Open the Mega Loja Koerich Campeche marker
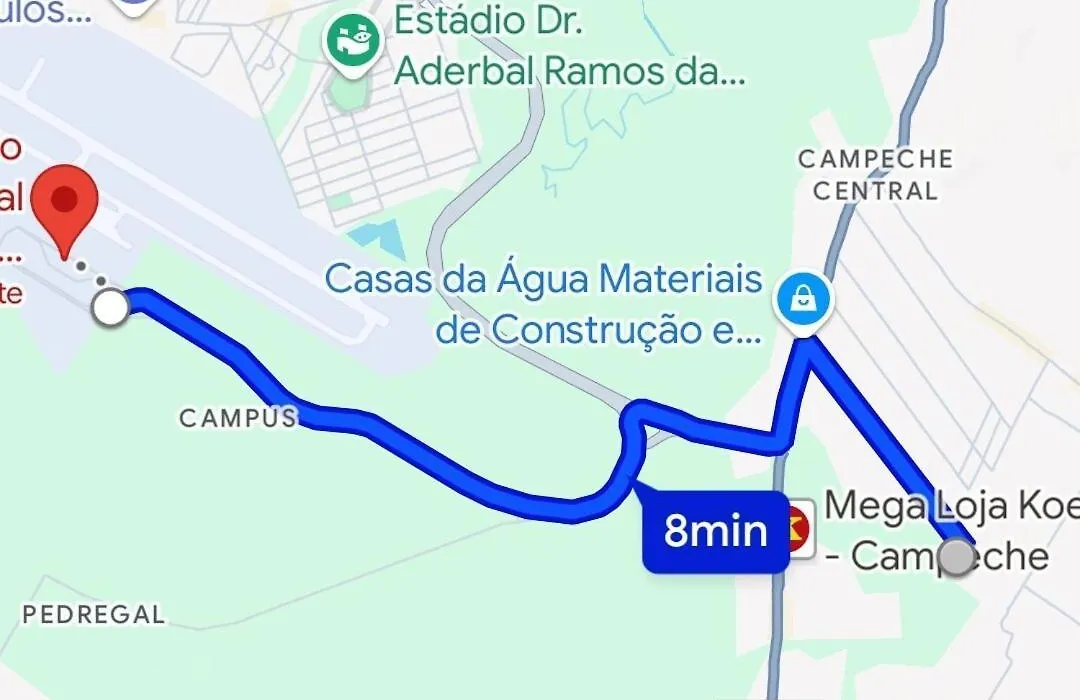This screenshot has height=700, width=1080. (798, 529)
